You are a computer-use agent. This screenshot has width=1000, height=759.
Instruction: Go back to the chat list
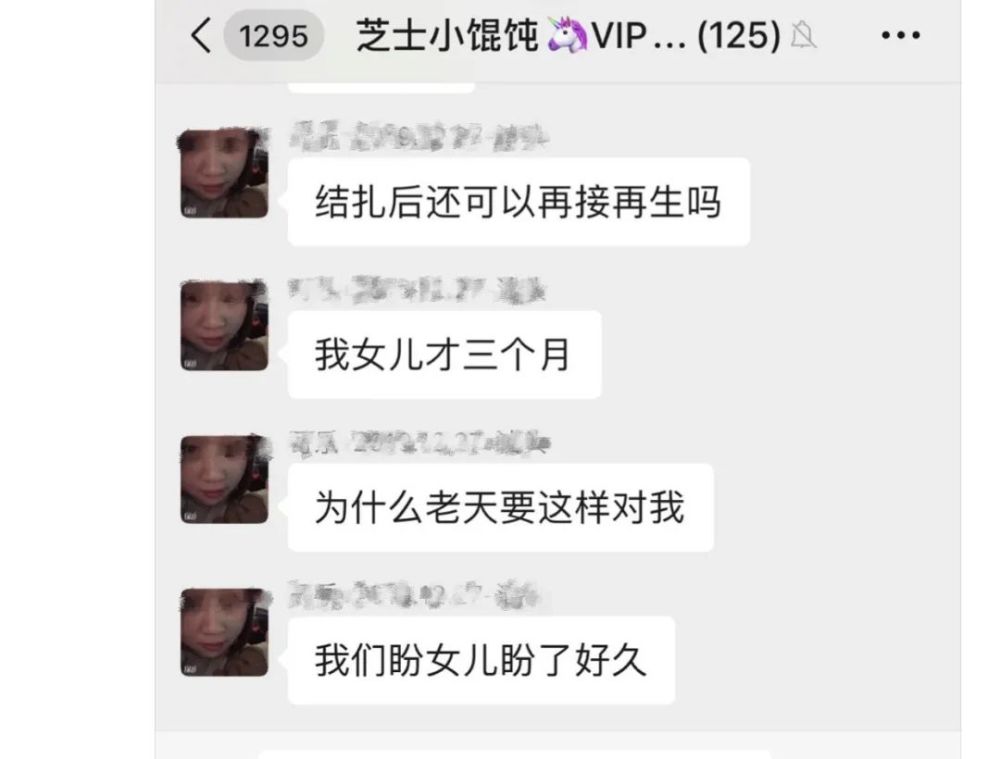pos(202,36)
